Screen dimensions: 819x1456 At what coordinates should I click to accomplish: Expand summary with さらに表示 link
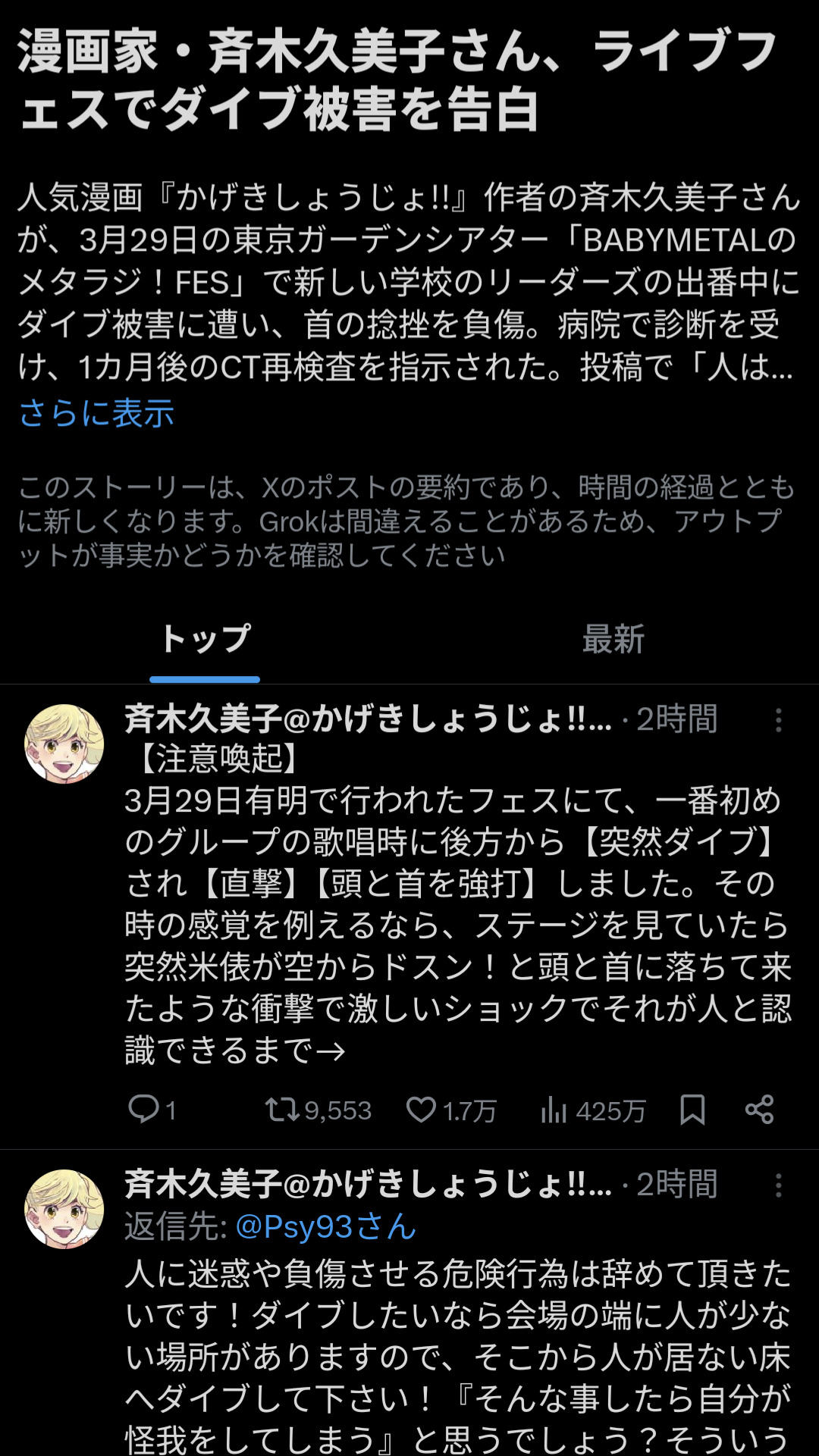(96, 414)
